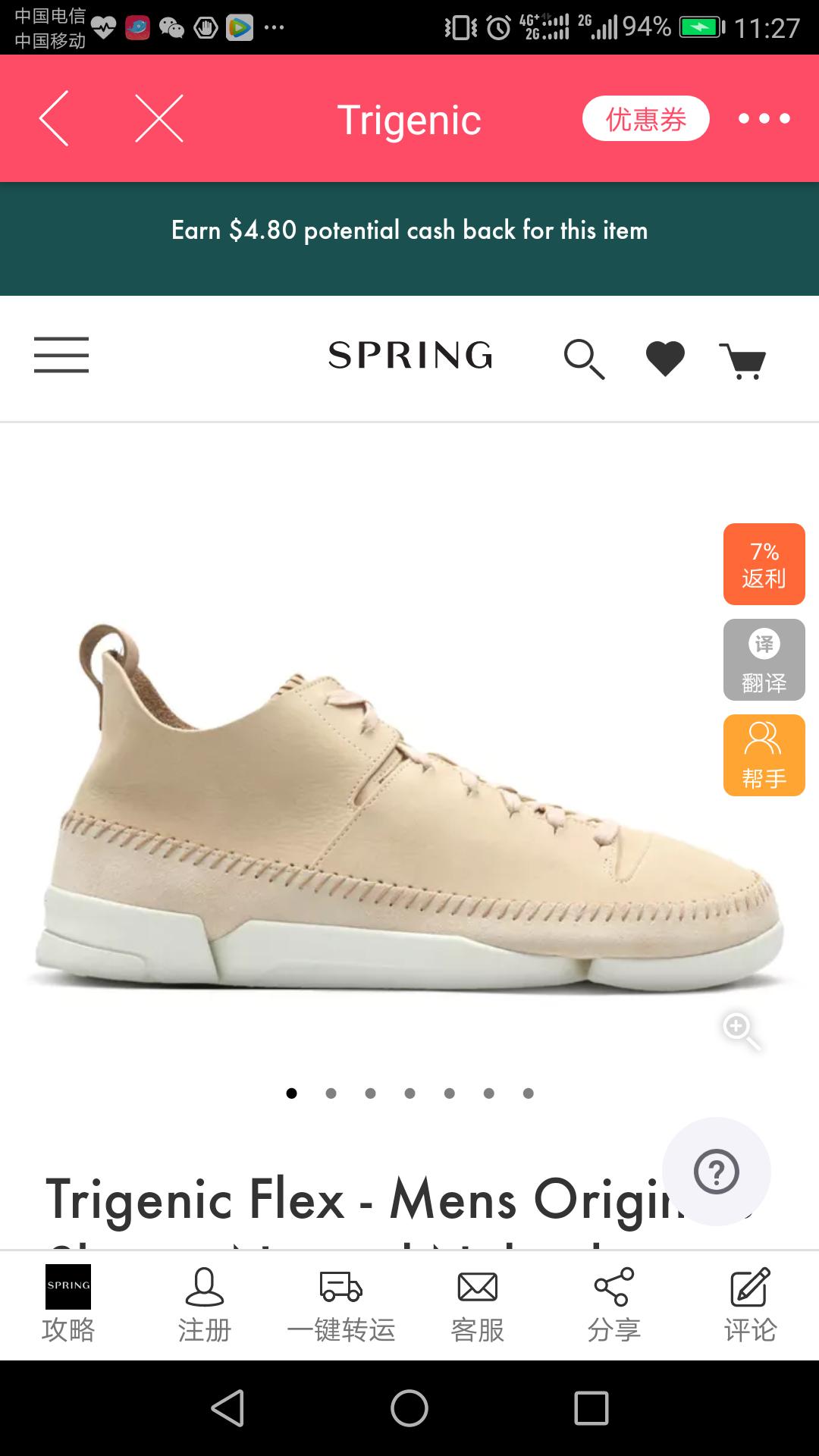View the shopping cart
Image resolution: width=819 pixels, height=1456 pixels.
pos(743,360)
